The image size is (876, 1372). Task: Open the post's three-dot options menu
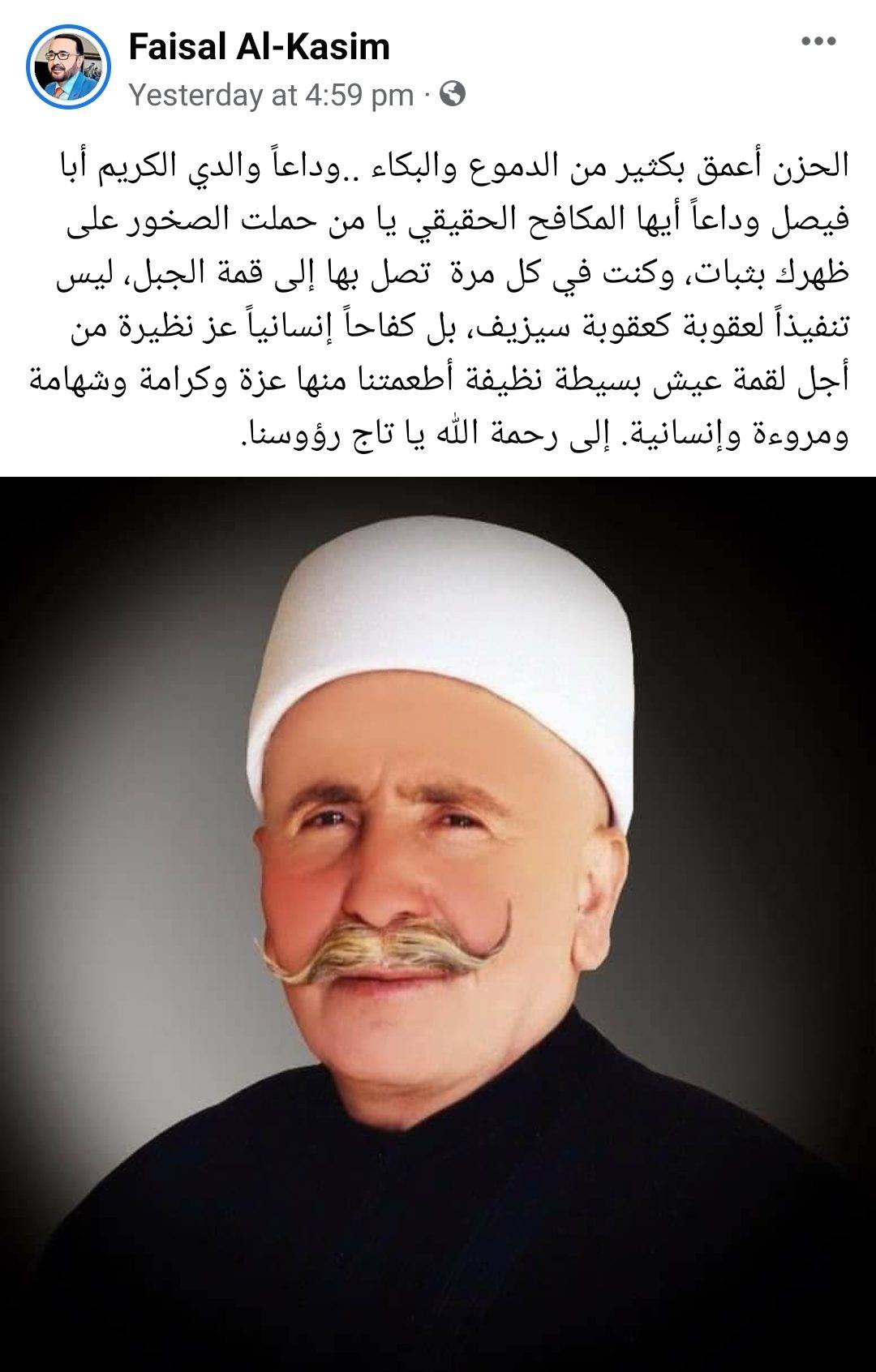pos(818,42)
